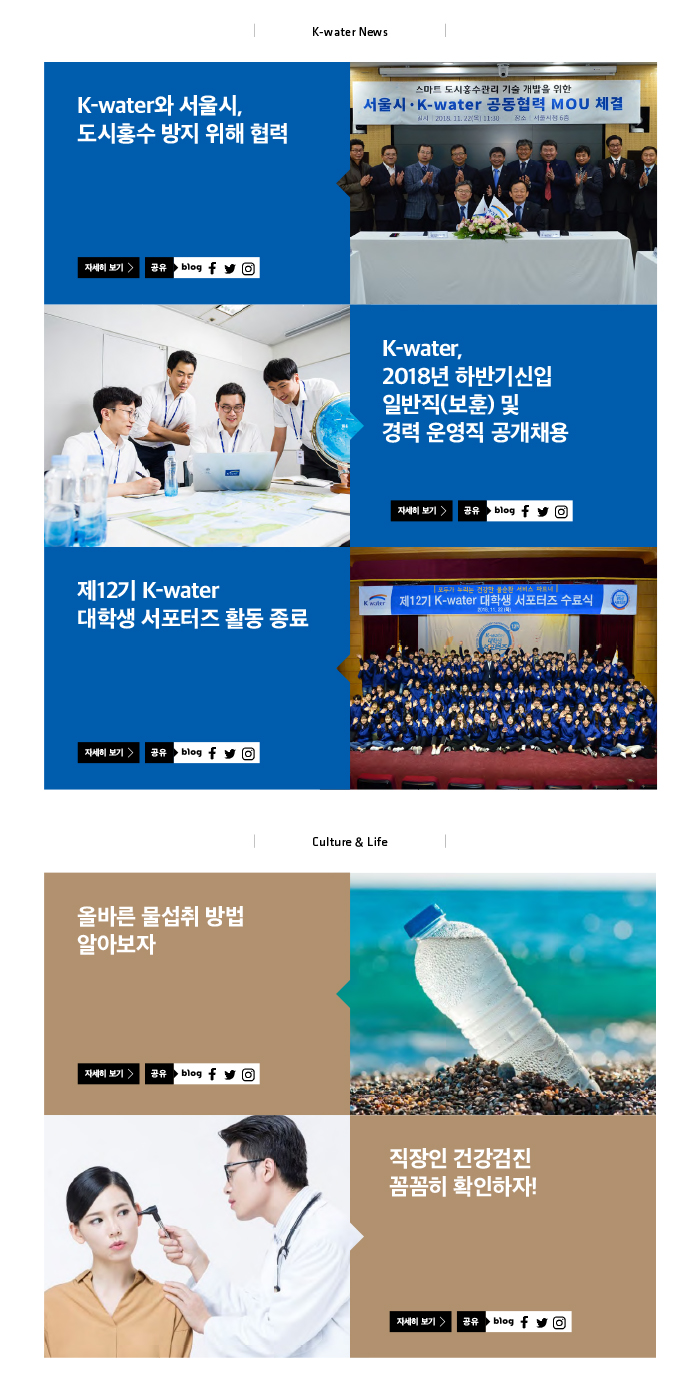The image size is (700, 1376).
Task: Share 올바른 물섭취 방법 on Twitter
Action: coord(230,1074)
